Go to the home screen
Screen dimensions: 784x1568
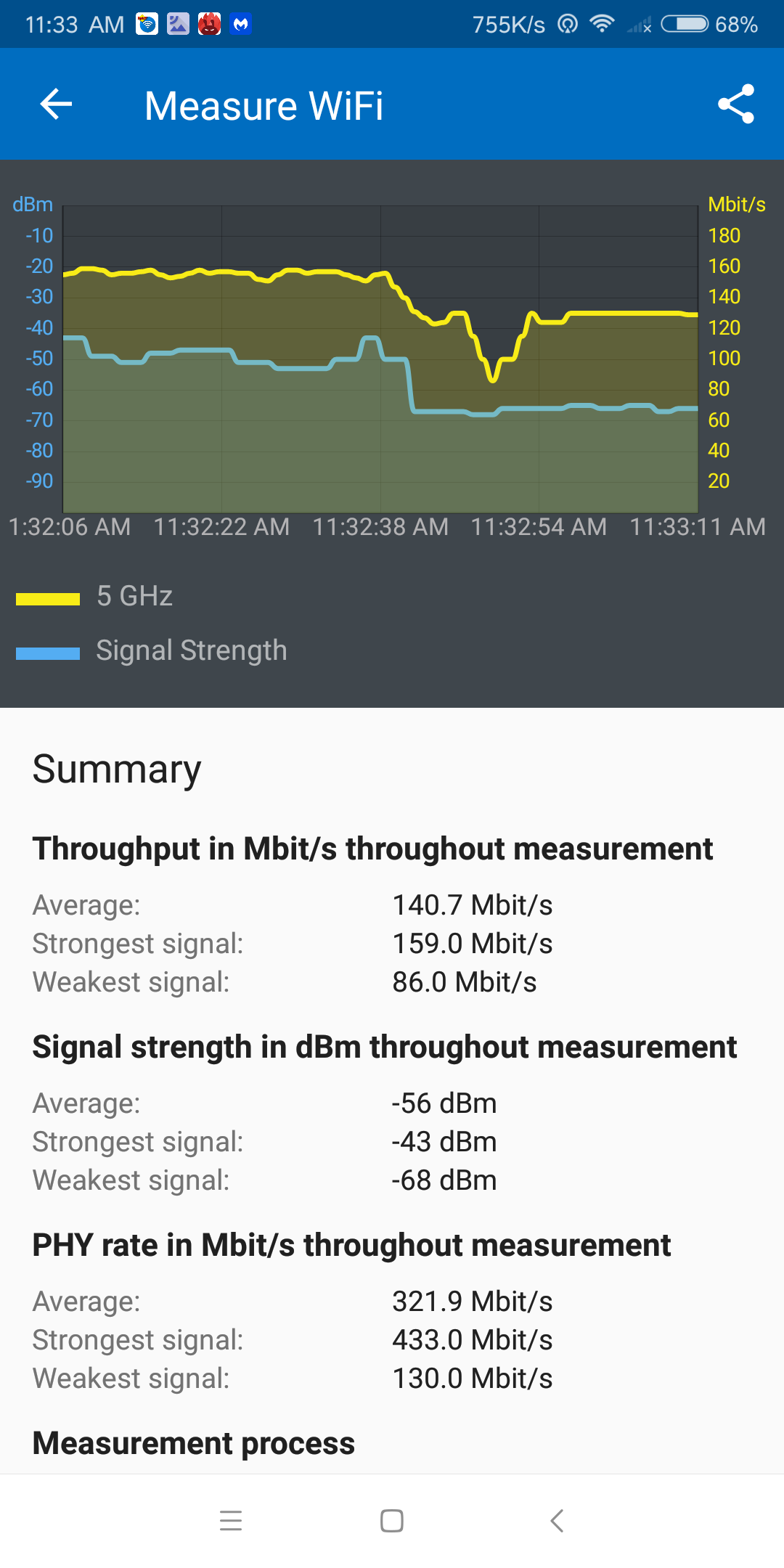[392, 1520]
